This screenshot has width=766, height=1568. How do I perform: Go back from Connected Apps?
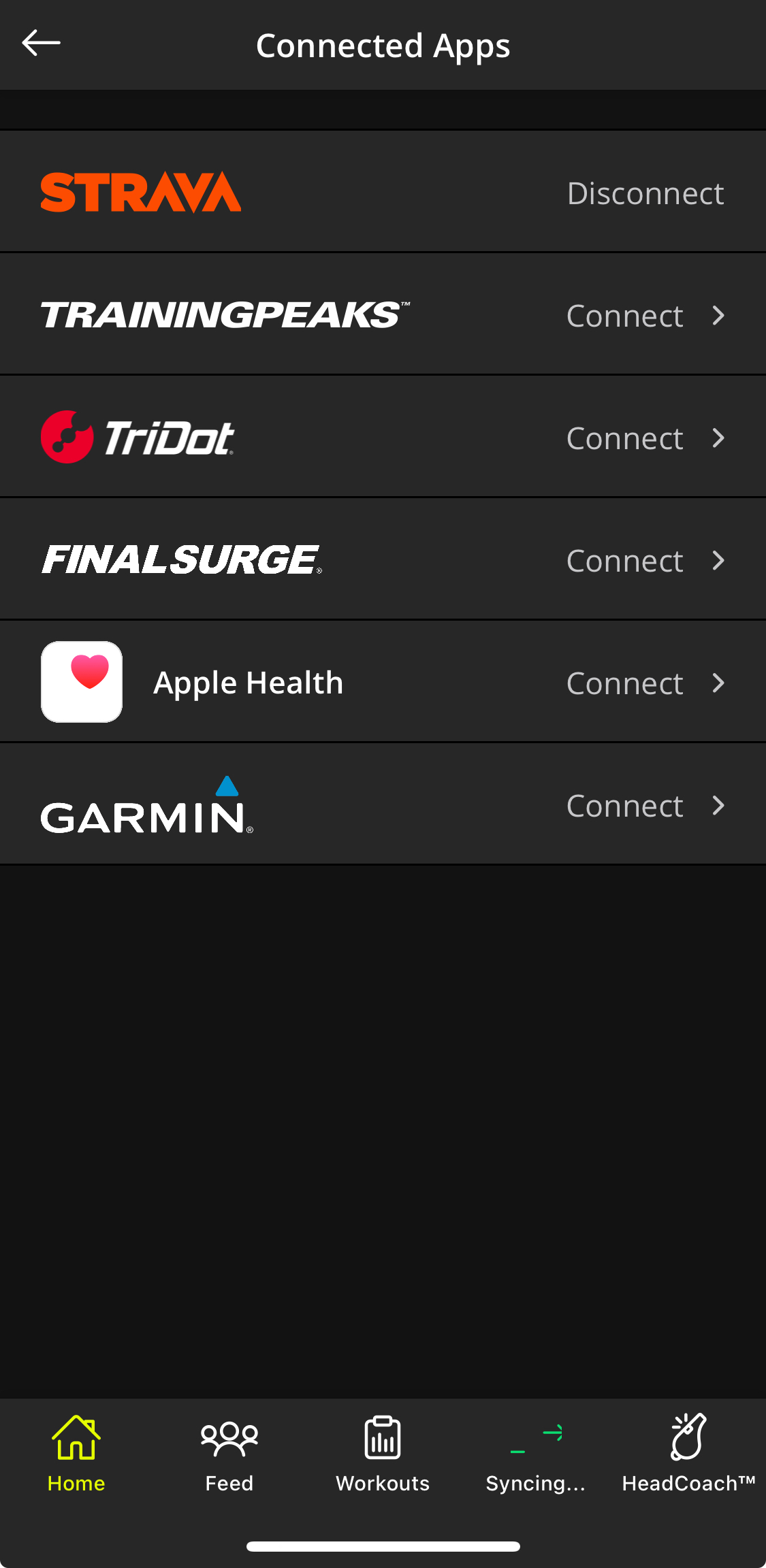pyautogui.click(x=41, y=44)
